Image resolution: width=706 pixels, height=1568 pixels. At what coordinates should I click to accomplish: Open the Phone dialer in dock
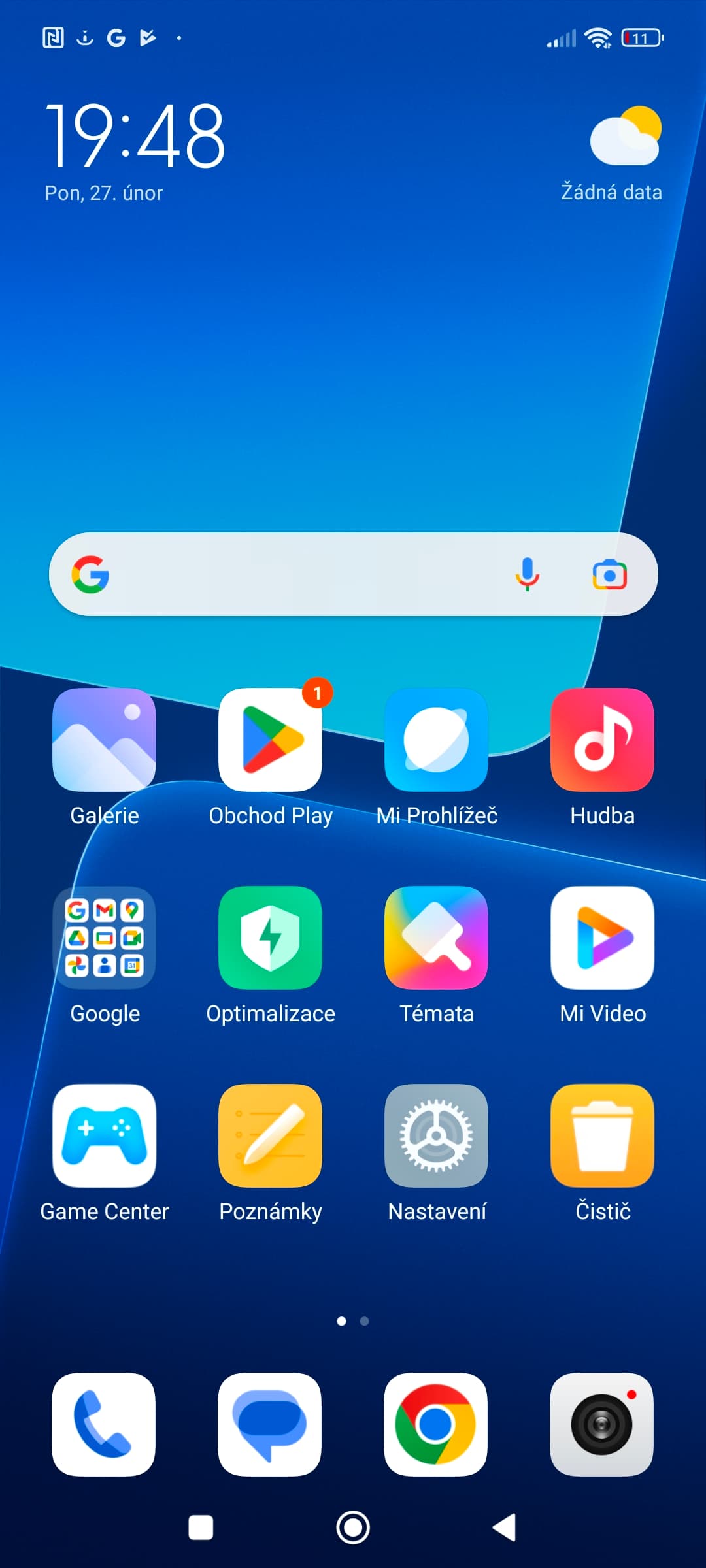point(104,1424)
